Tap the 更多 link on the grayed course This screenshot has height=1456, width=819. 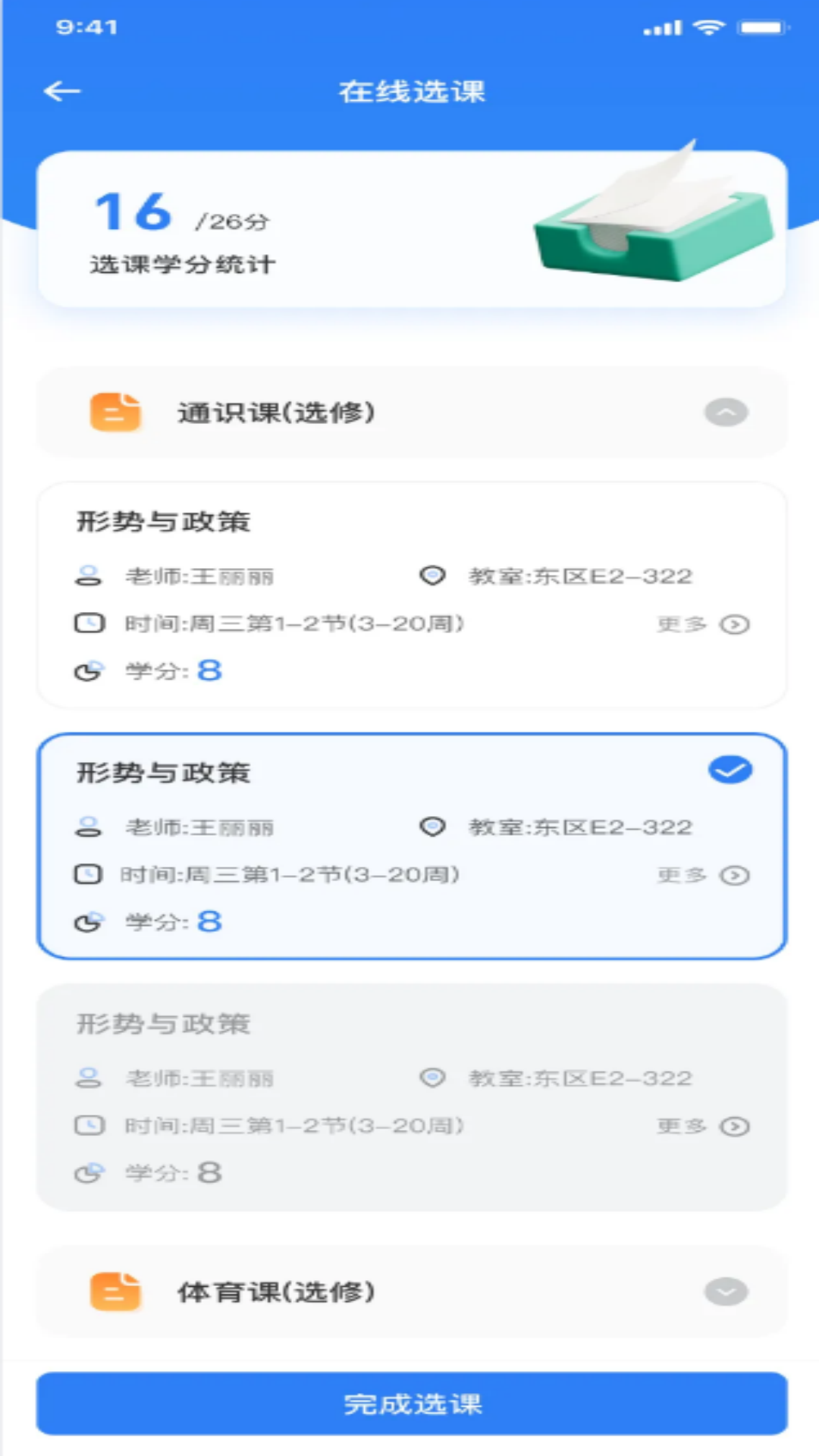[x=681, y=1126]
